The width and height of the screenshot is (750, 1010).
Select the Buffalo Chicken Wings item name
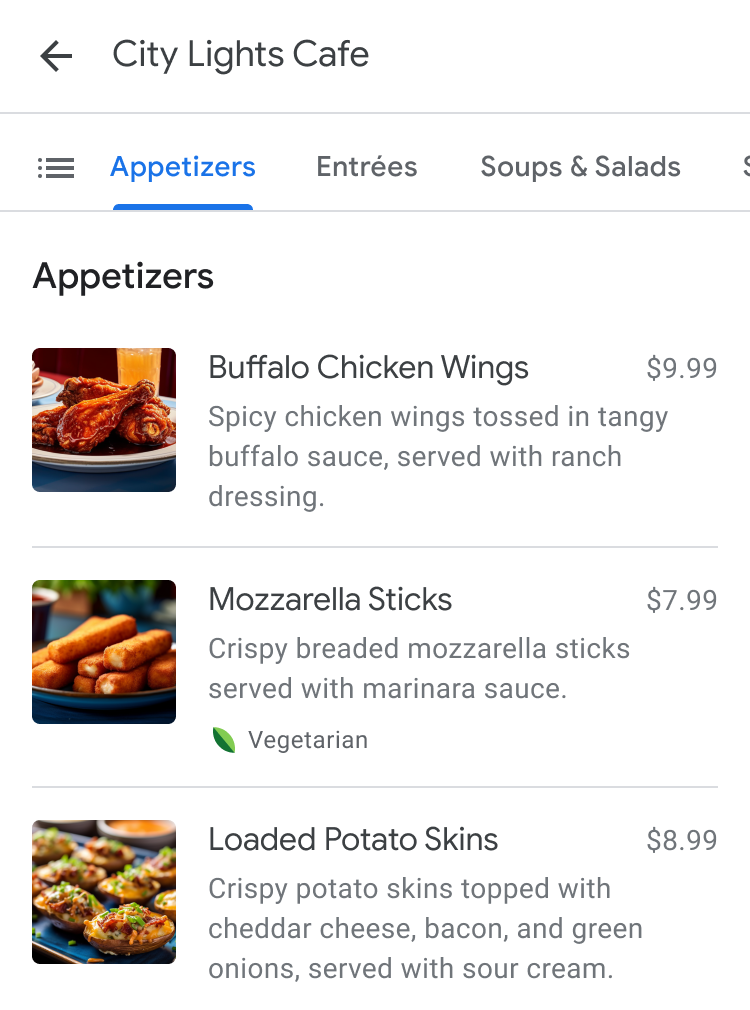[368, 368]
